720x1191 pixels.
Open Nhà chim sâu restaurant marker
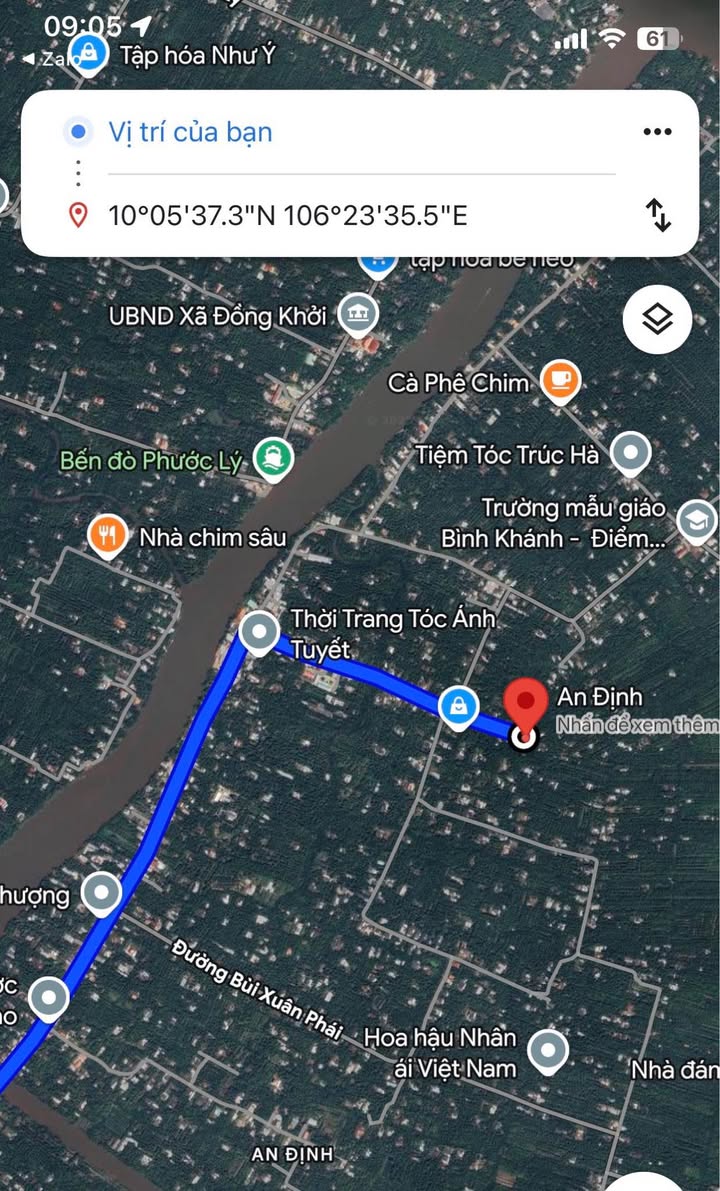(107, 536)
